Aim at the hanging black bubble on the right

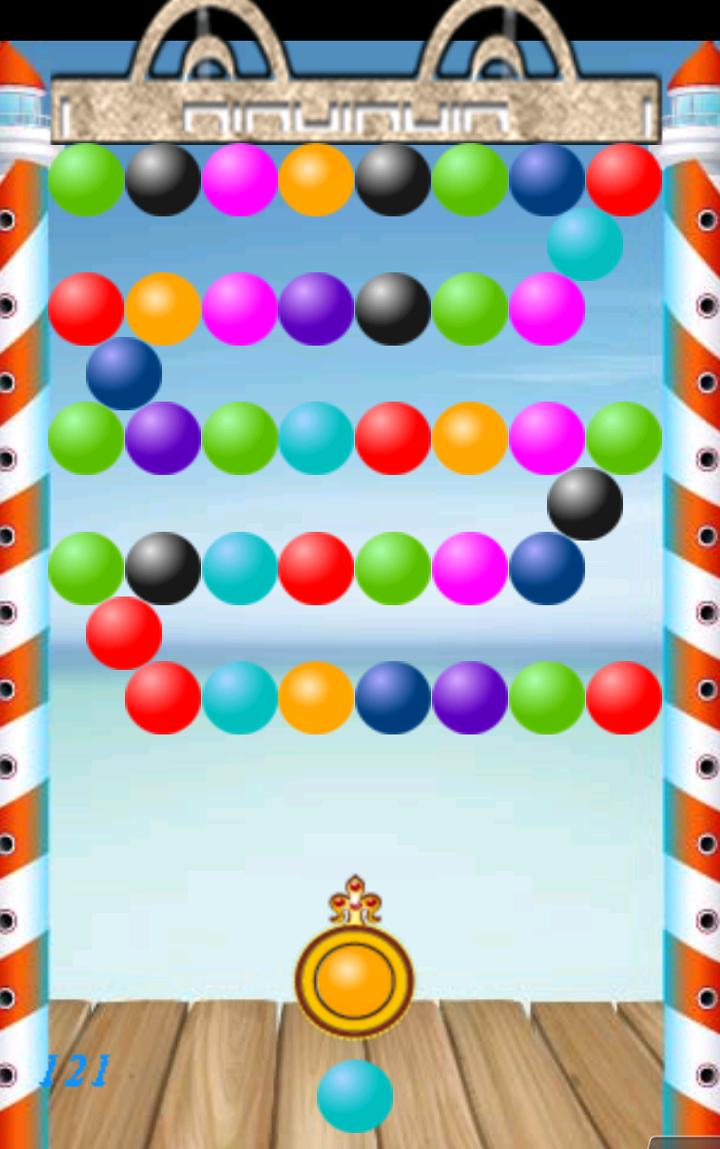tap(585, 504)
